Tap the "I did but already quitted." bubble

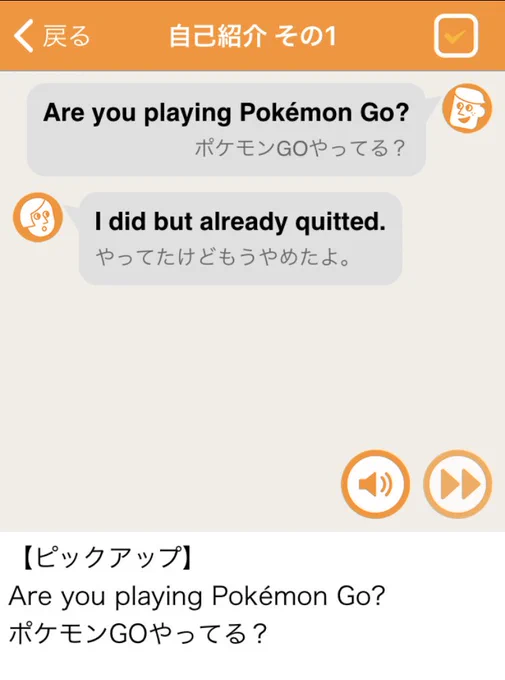(240, 239)
